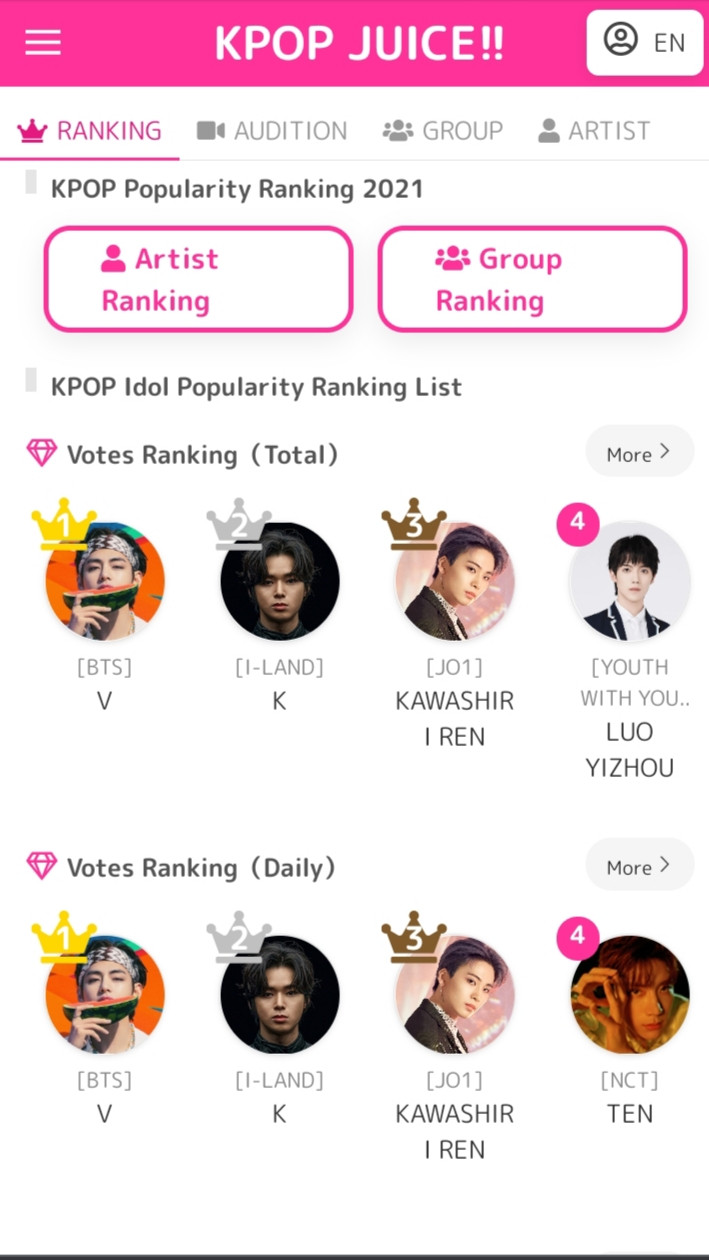This screenshot has height=1260, width=709.
Task: Select the Ranking tab
Action: pos(90,131)
